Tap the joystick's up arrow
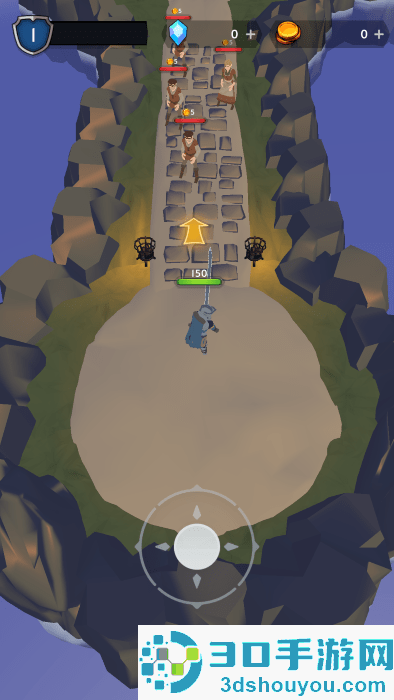The height and width of the screenshot is (700, 394). (x=197, y=512)
